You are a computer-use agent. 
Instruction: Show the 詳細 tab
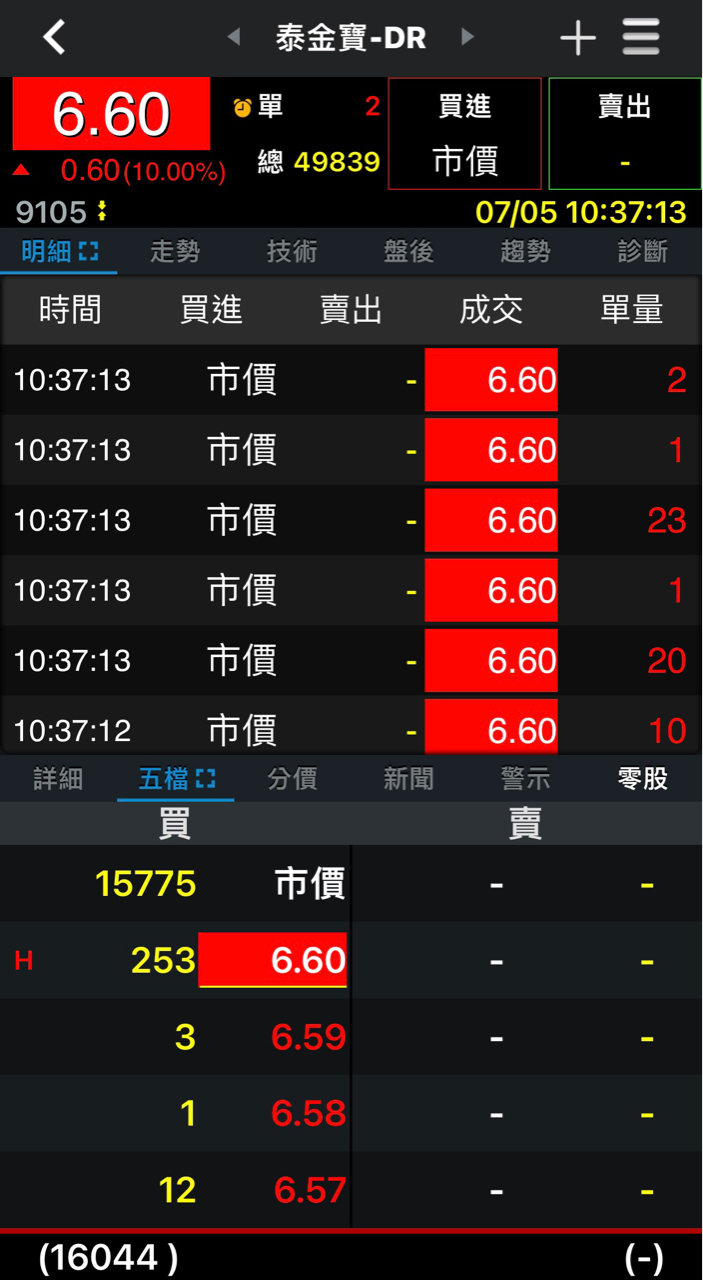pos(58,779)
